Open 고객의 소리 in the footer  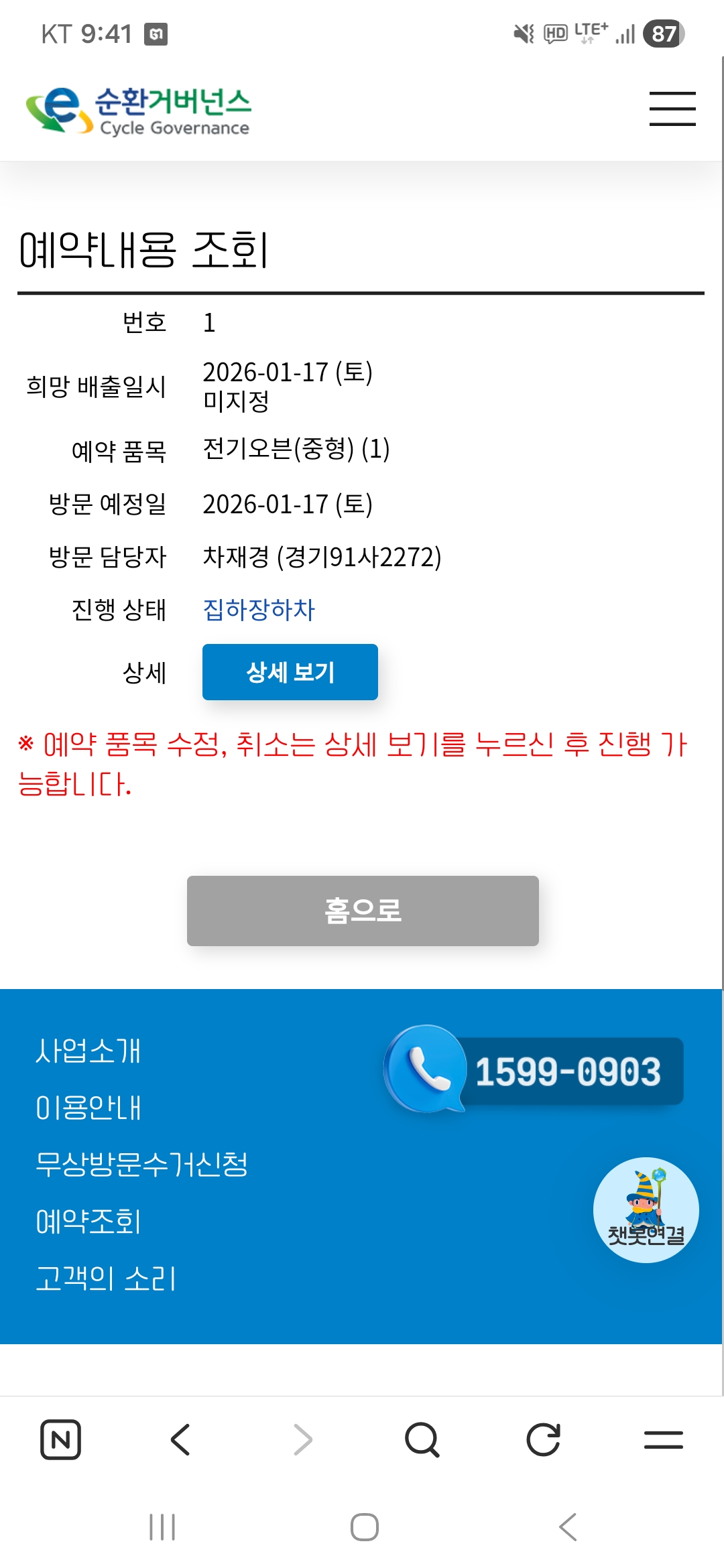coord(106,1279)
